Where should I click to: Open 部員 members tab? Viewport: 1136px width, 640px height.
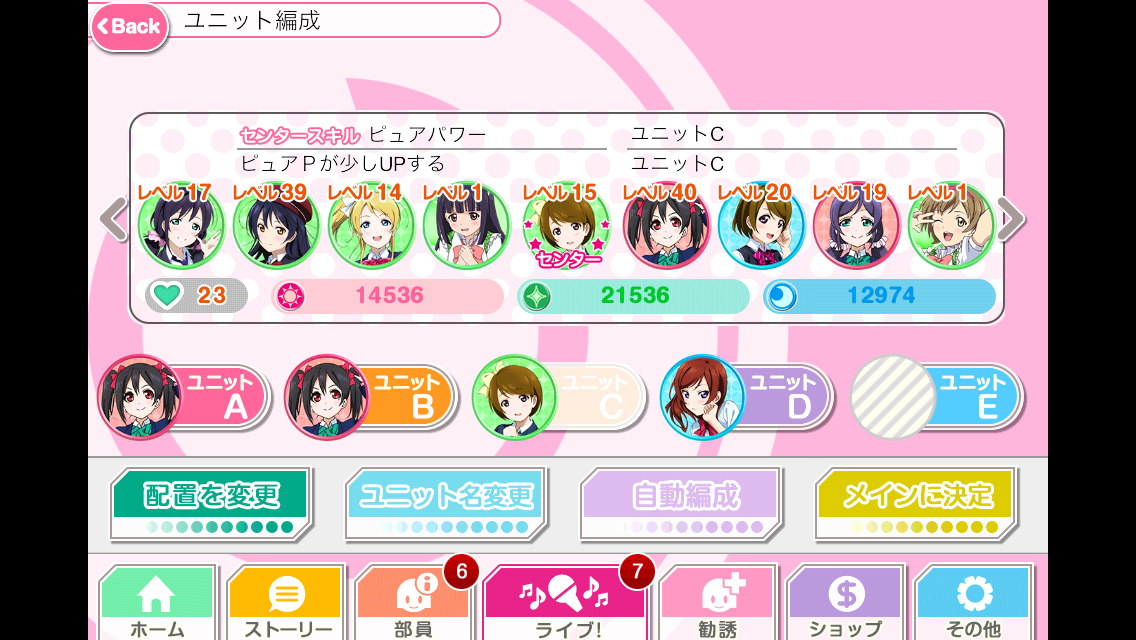[x=413, y=604]
